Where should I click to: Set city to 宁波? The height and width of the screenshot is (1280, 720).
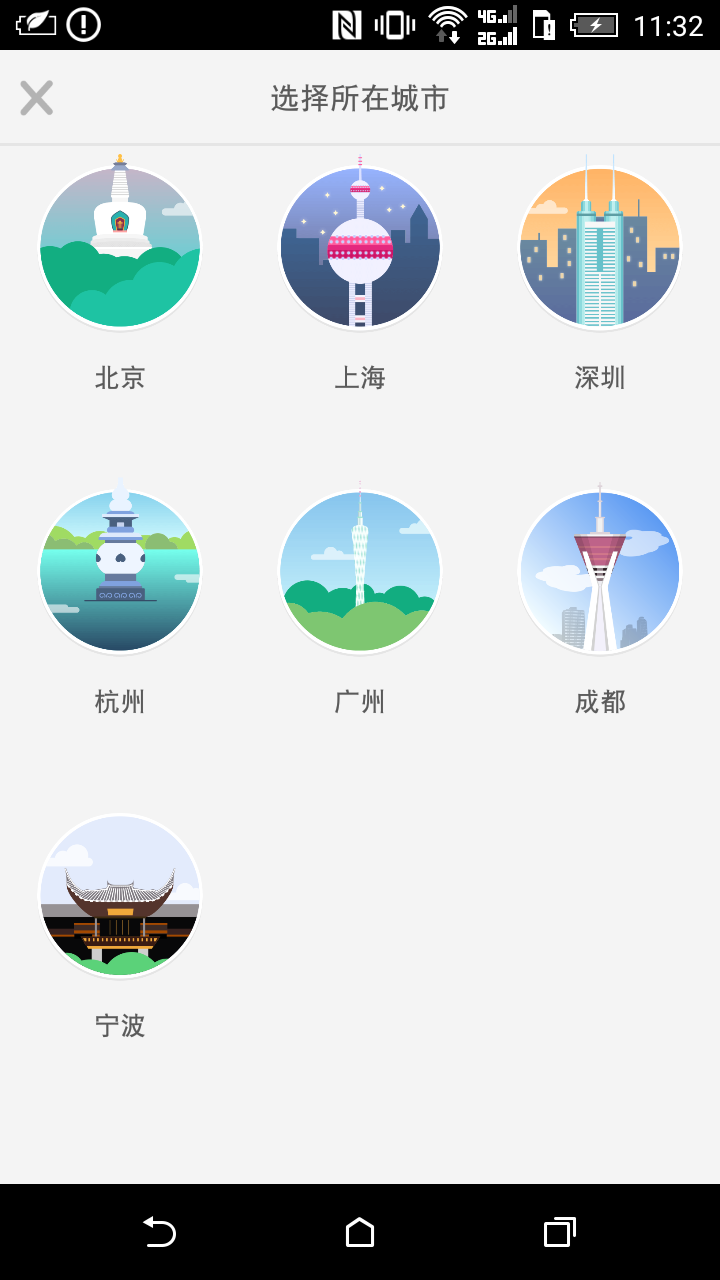coord(120,895)
